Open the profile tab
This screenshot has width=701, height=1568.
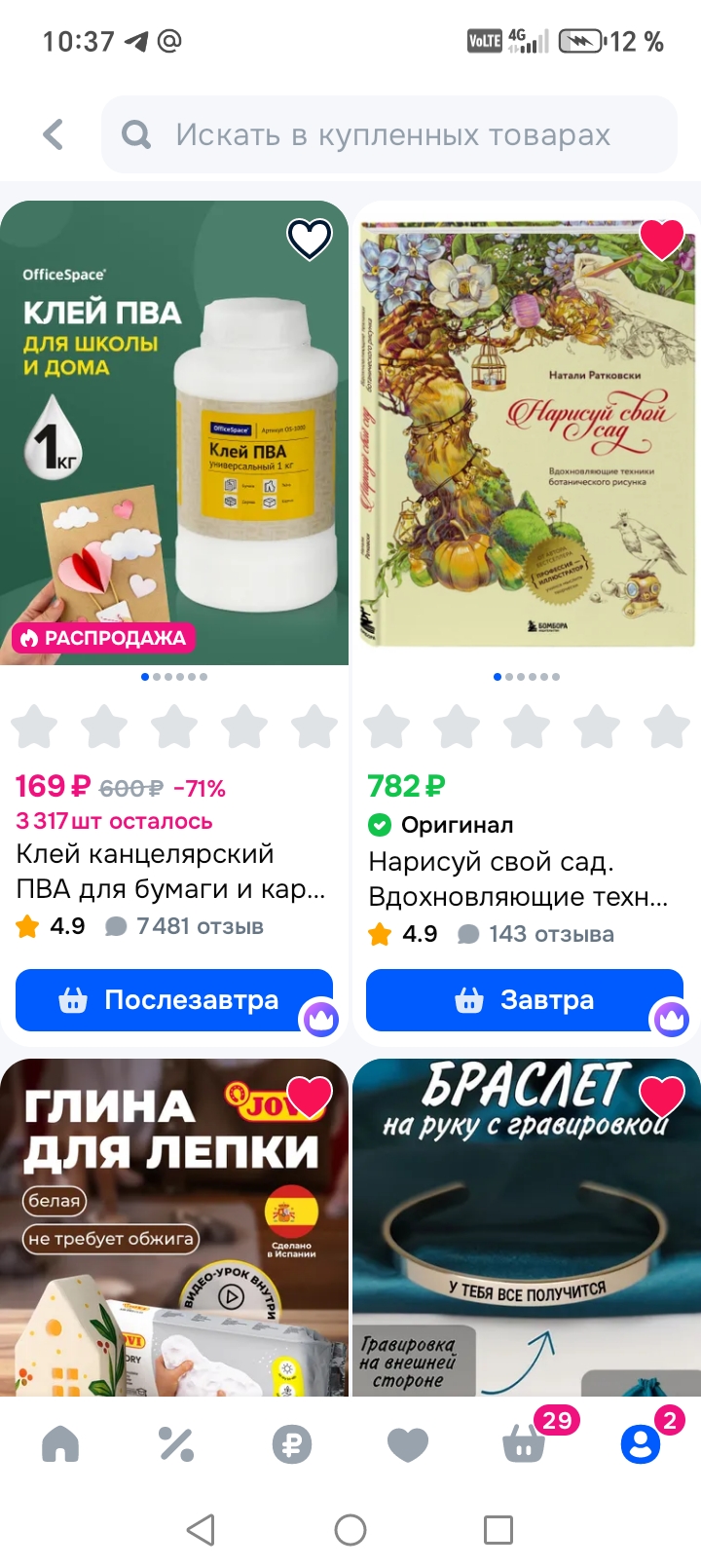click(641, 1443)
